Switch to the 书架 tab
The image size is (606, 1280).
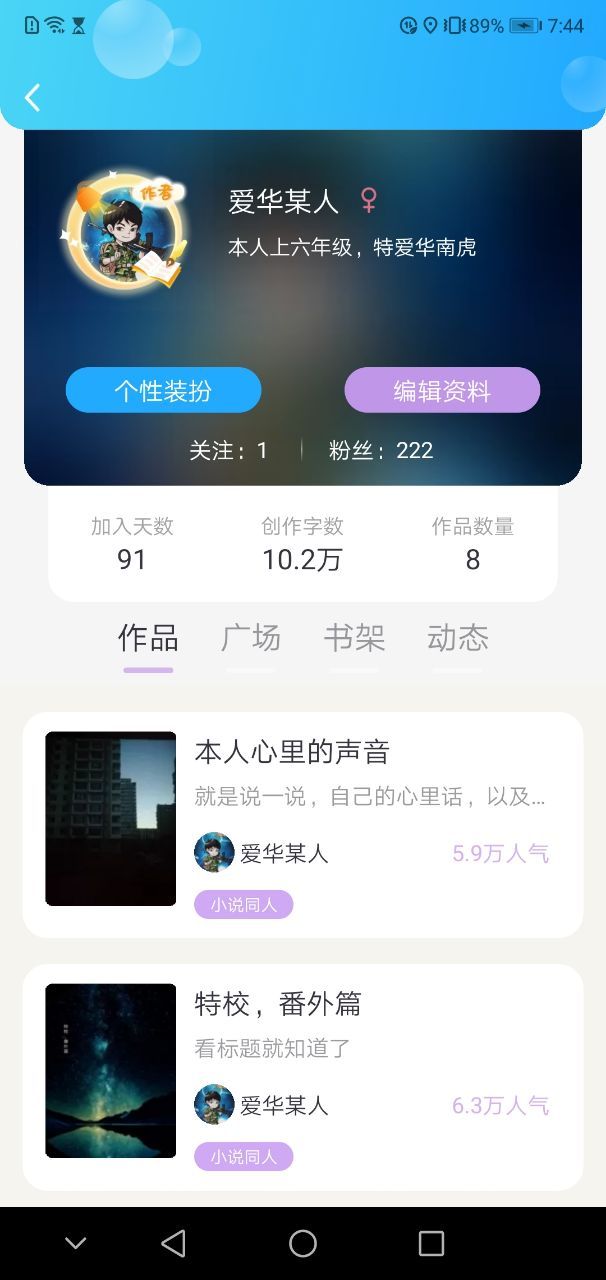point(354,638)
